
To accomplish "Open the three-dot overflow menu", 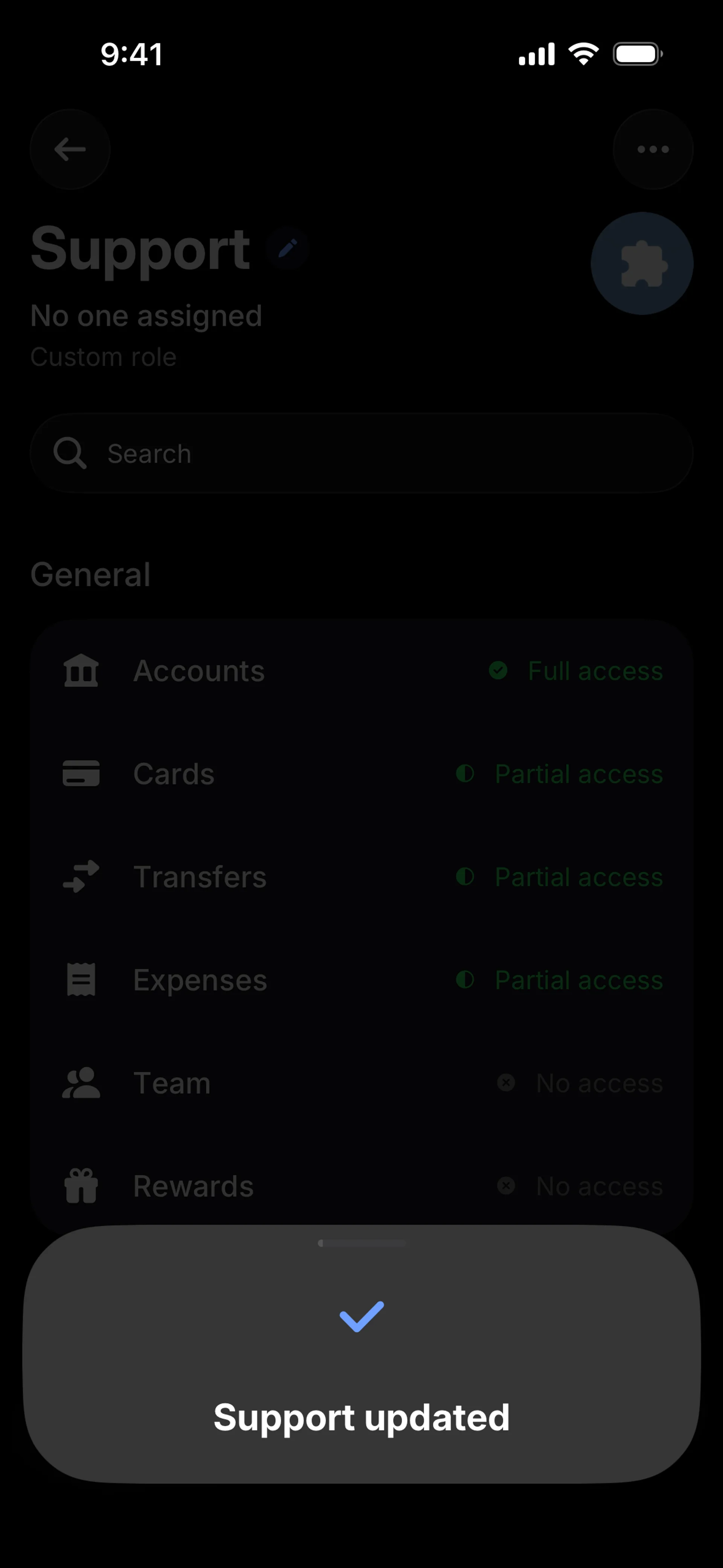I will [653, 149].
